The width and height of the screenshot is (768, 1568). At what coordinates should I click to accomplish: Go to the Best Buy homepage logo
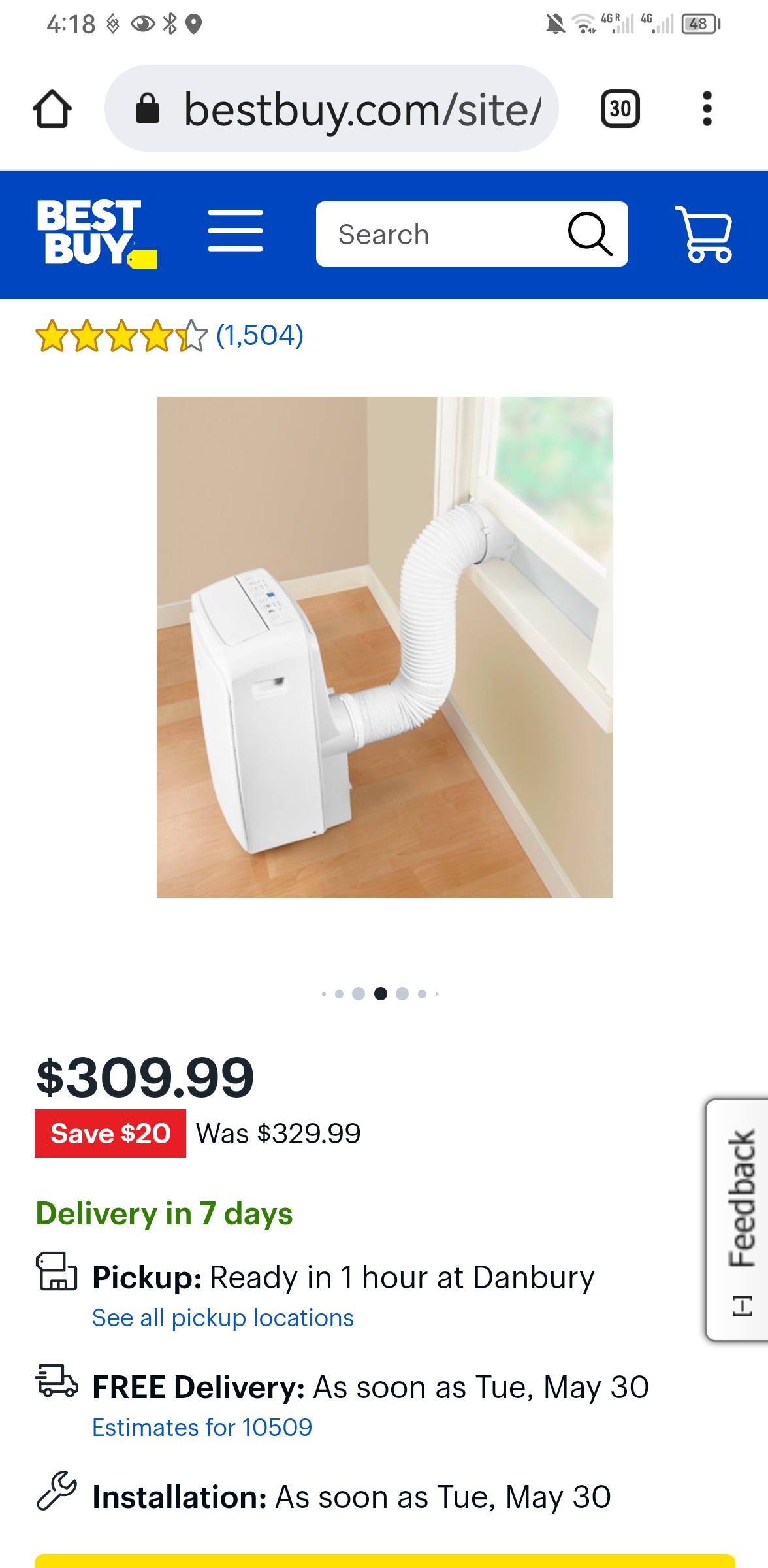coord(96,234)
